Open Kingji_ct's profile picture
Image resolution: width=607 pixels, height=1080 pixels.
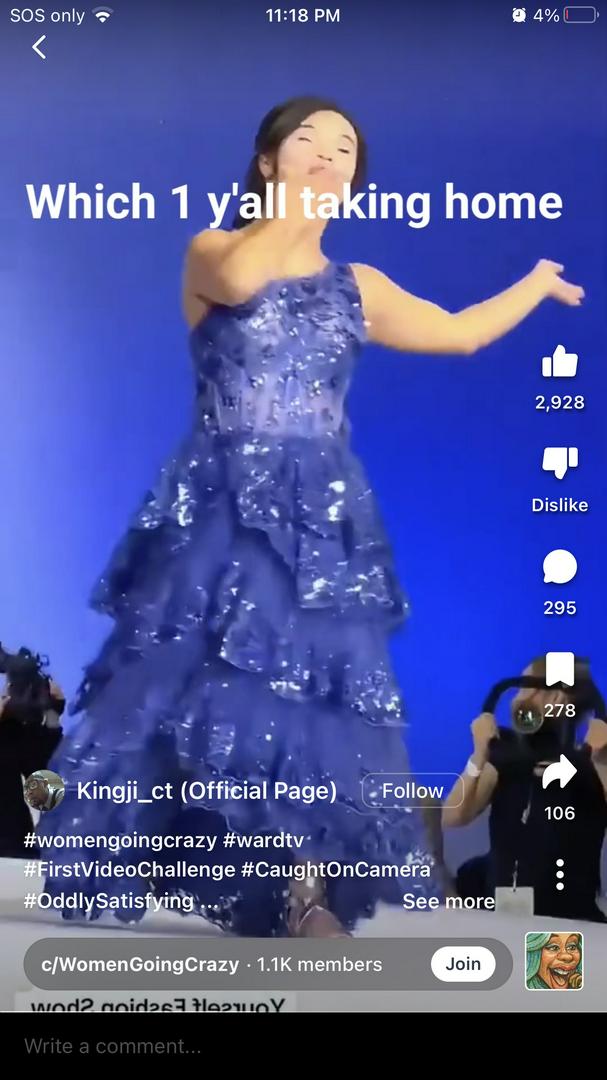tap(44, 791)
